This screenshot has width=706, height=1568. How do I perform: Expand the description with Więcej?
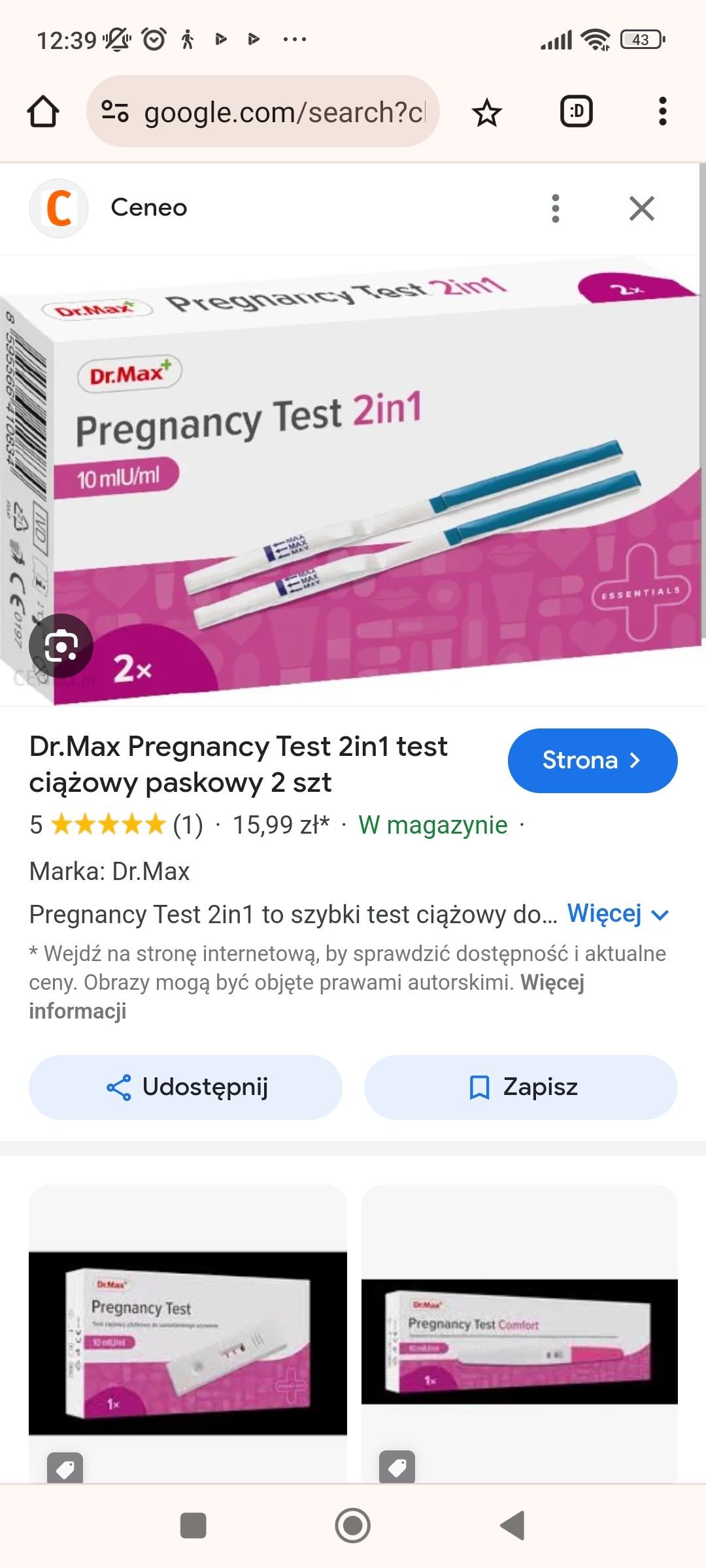click(x=618, y=913)
